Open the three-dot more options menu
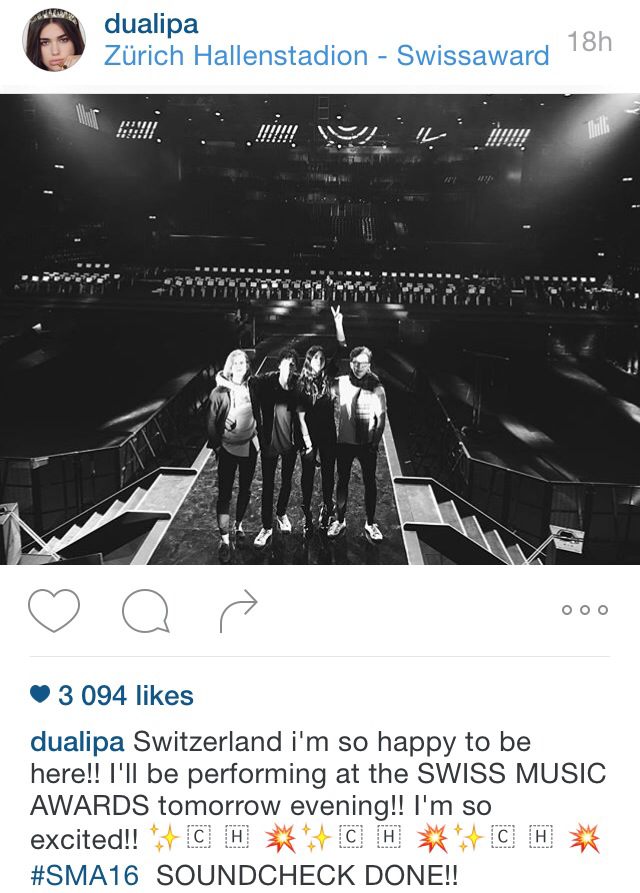640x893 pixels. pos(585,610)
